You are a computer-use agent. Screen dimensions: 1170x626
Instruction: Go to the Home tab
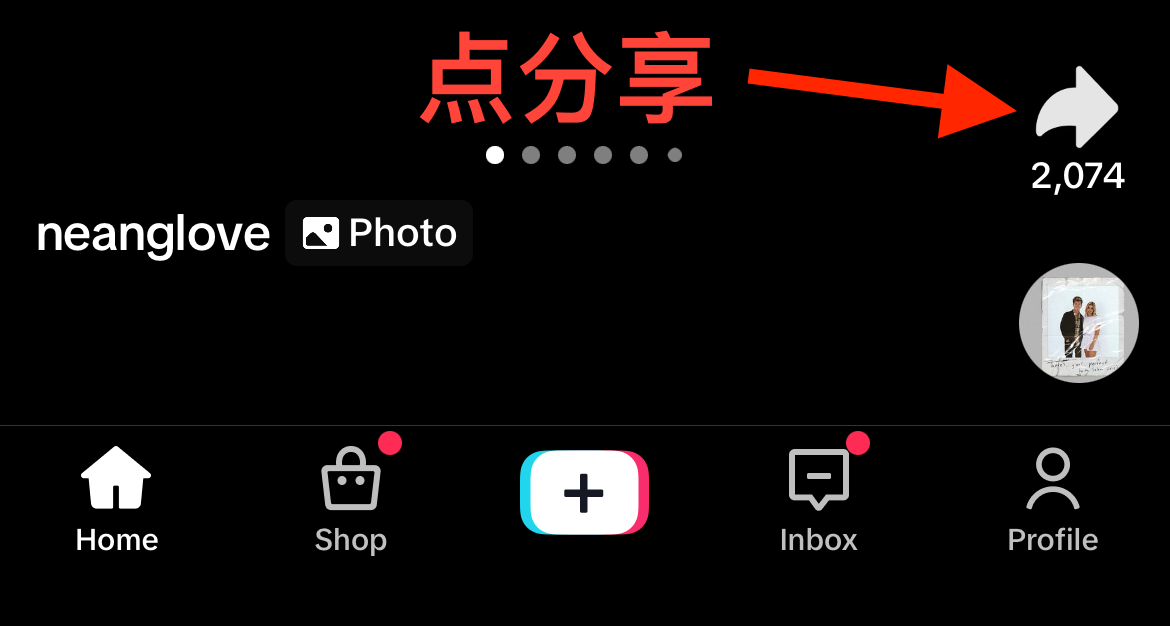(117, 499)
